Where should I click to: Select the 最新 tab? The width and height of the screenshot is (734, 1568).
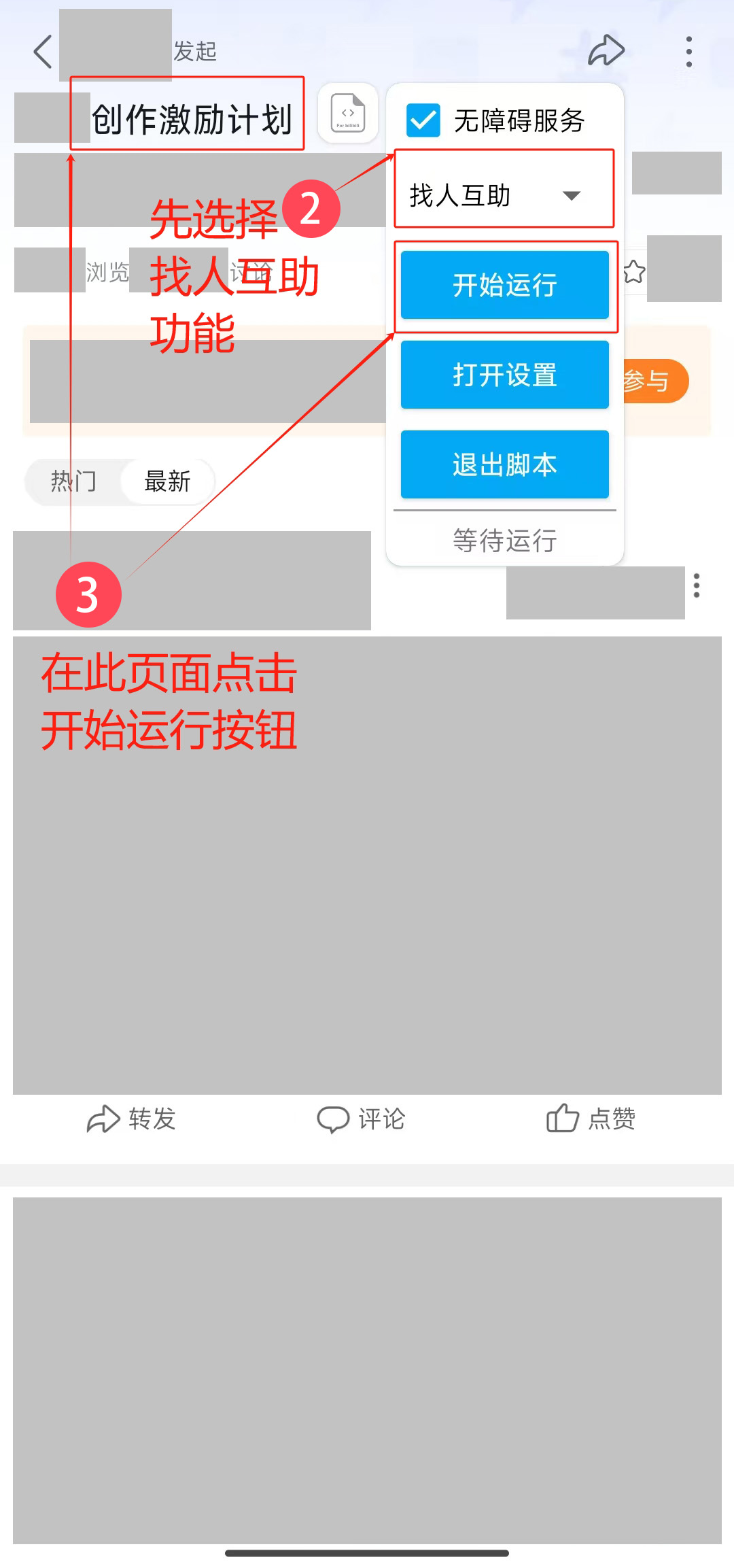click(x=167, y=481)
